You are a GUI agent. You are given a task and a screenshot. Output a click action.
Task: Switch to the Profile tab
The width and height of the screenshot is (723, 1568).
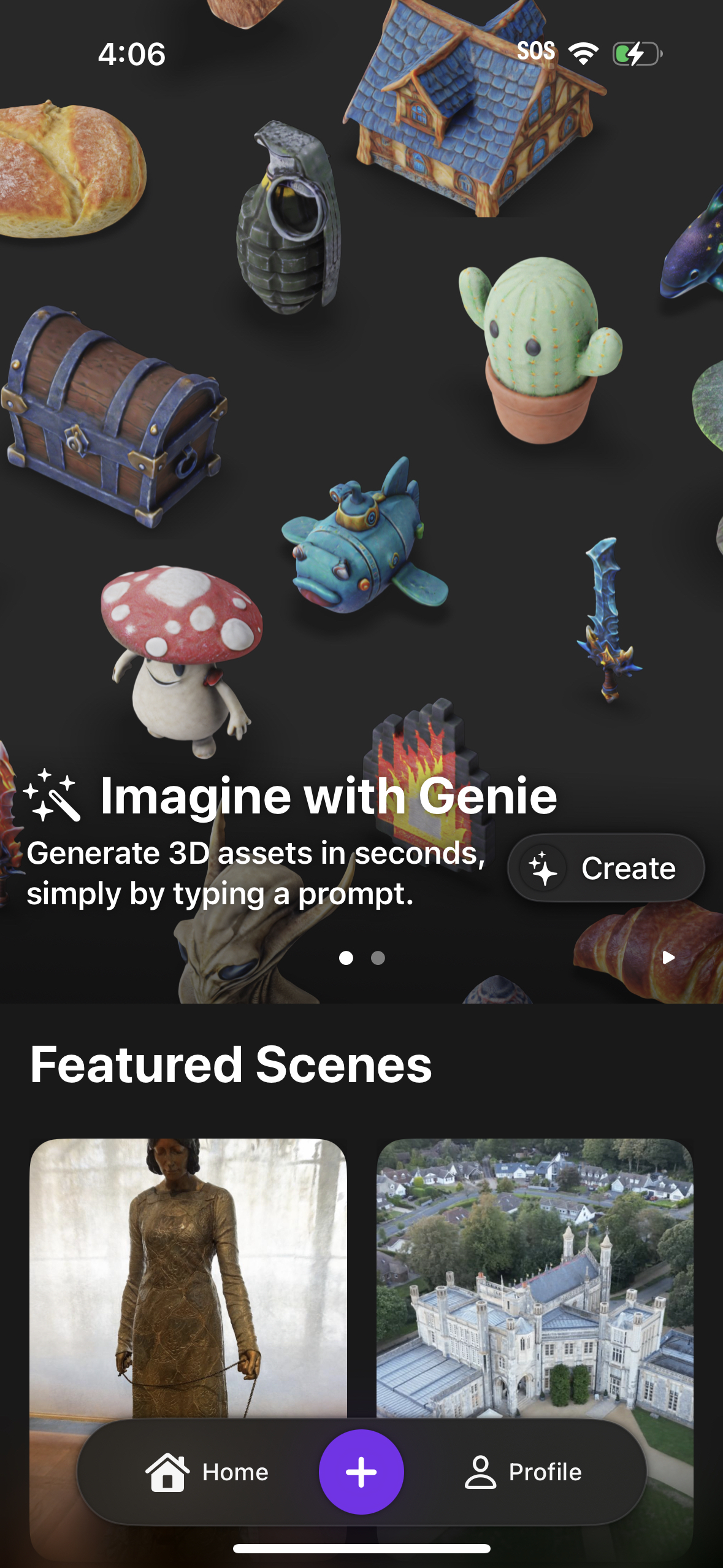click(x=523, y=1472)
